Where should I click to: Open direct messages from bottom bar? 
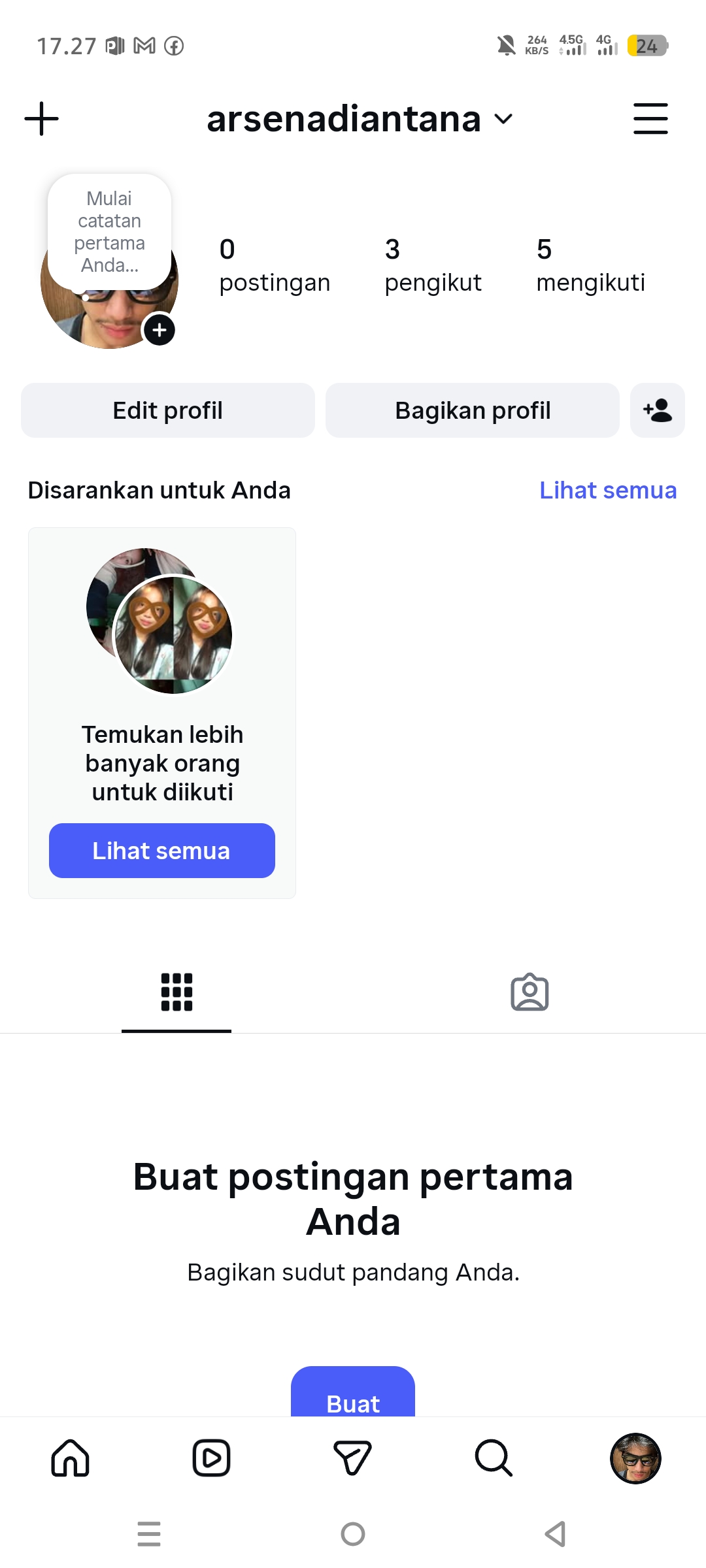(x=353, y=1458)
